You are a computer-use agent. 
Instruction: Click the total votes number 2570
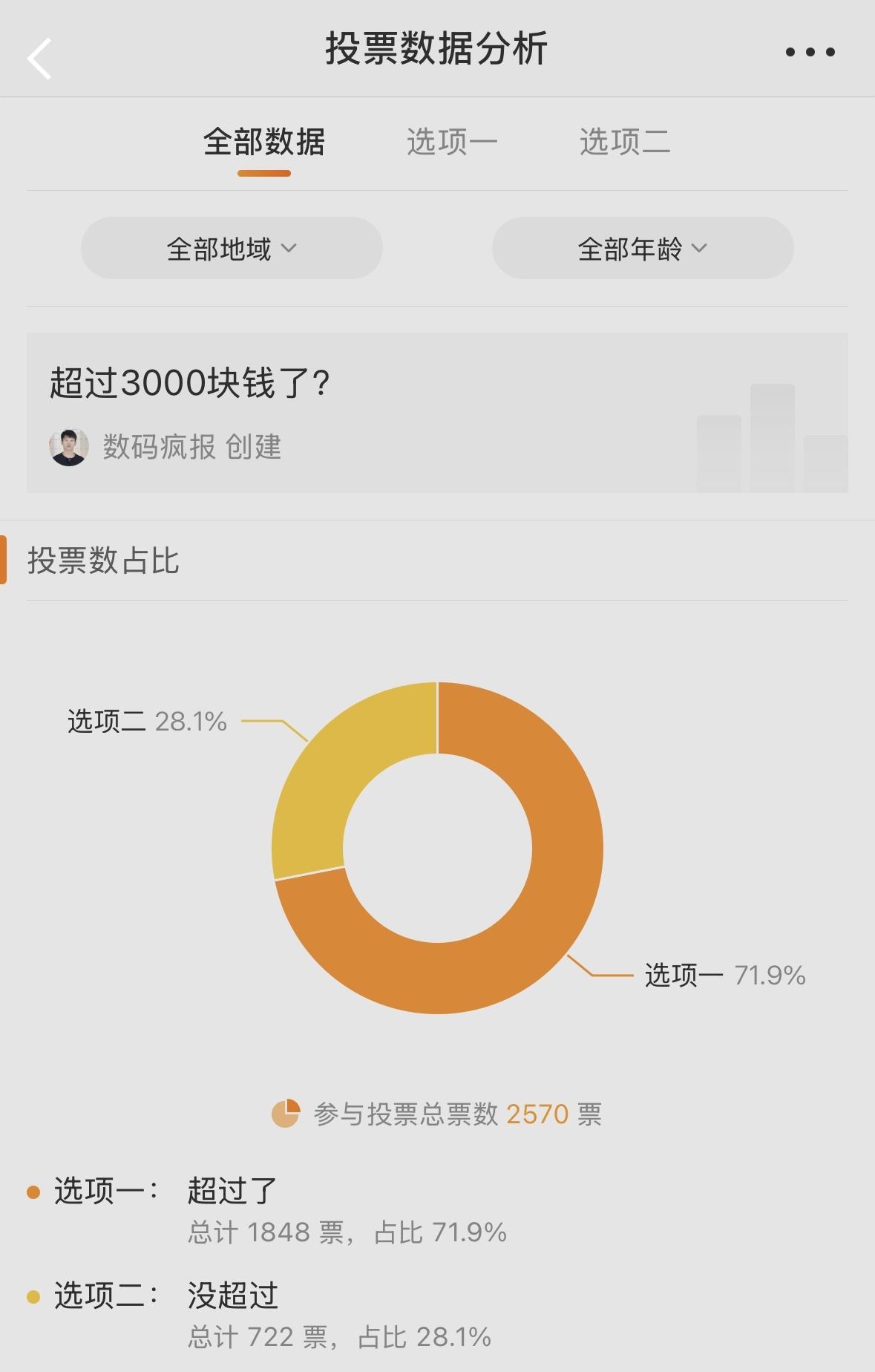click(x=536, y=1114)
